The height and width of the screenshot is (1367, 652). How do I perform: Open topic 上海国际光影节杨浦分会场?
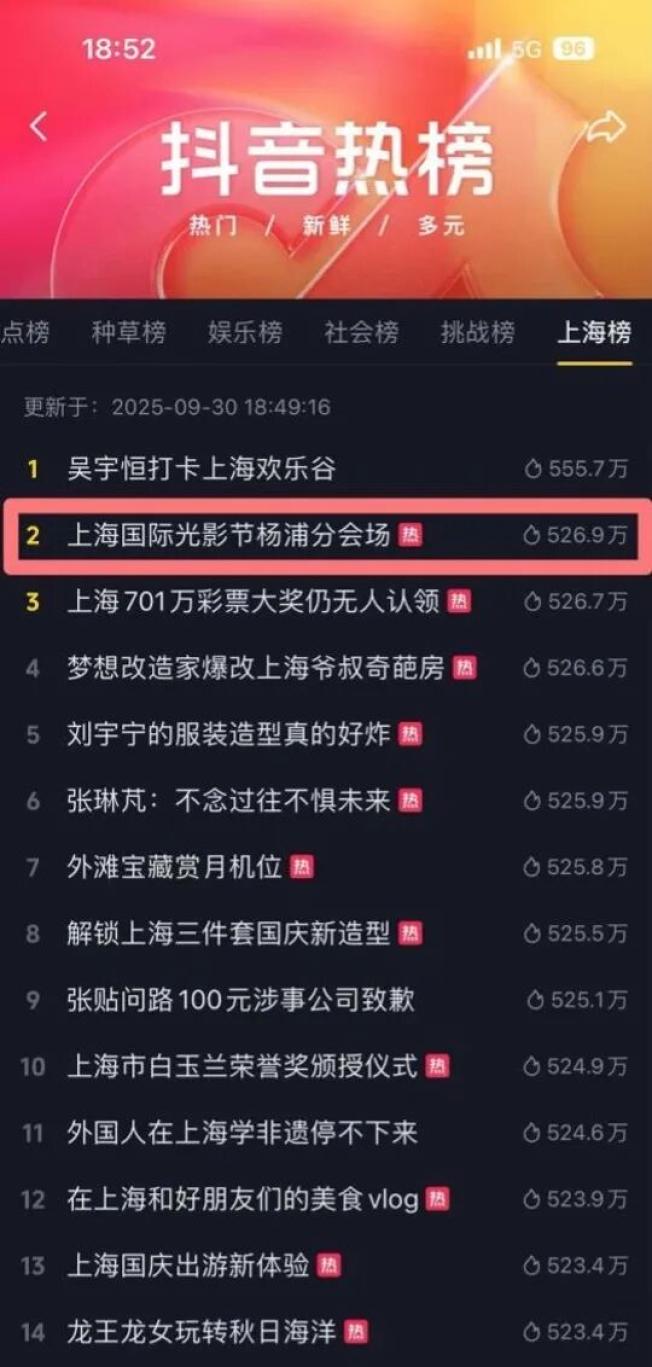pos(228,535)
